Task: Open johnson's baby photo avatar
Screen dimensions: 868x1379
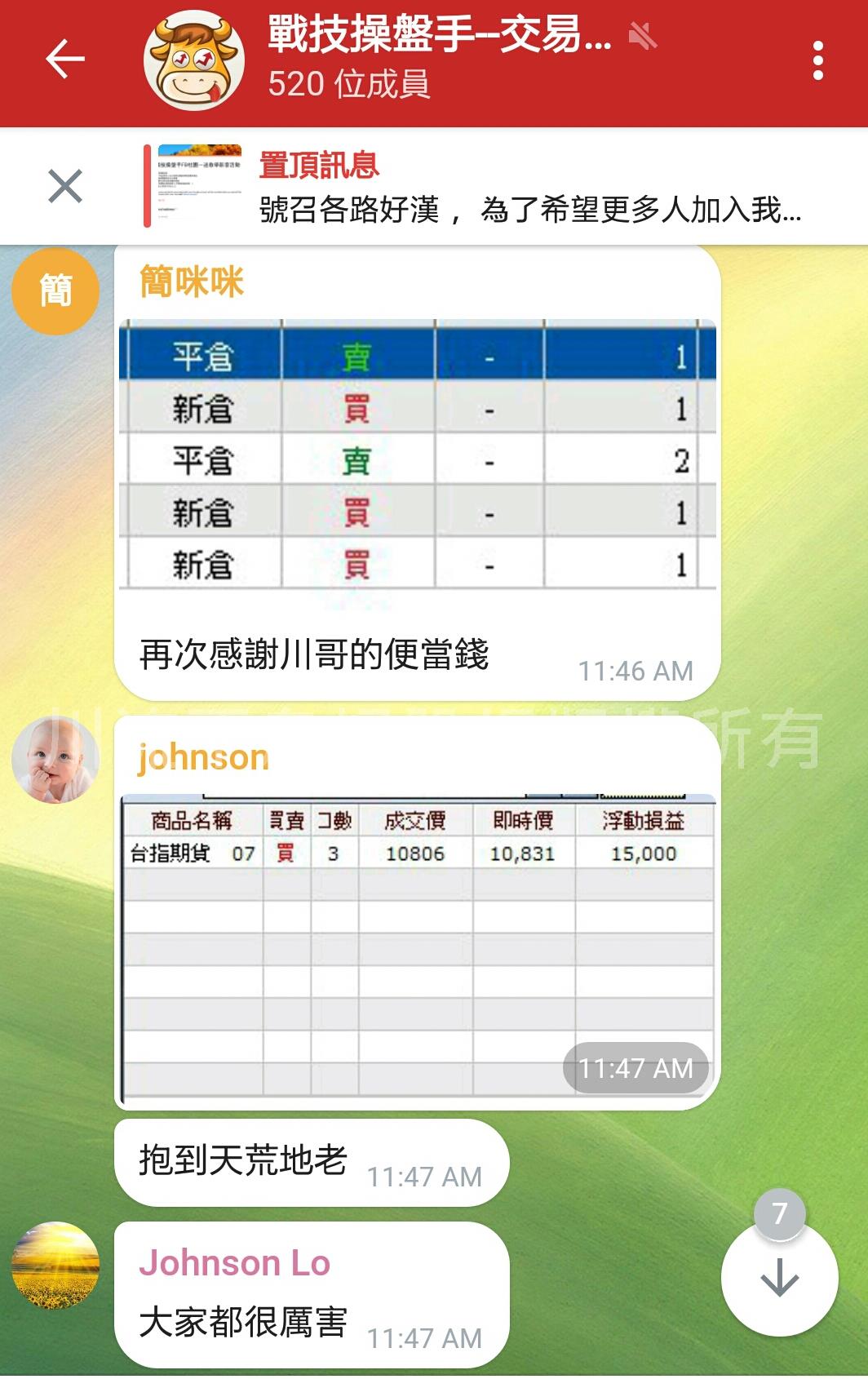Action: coord(55,760)
